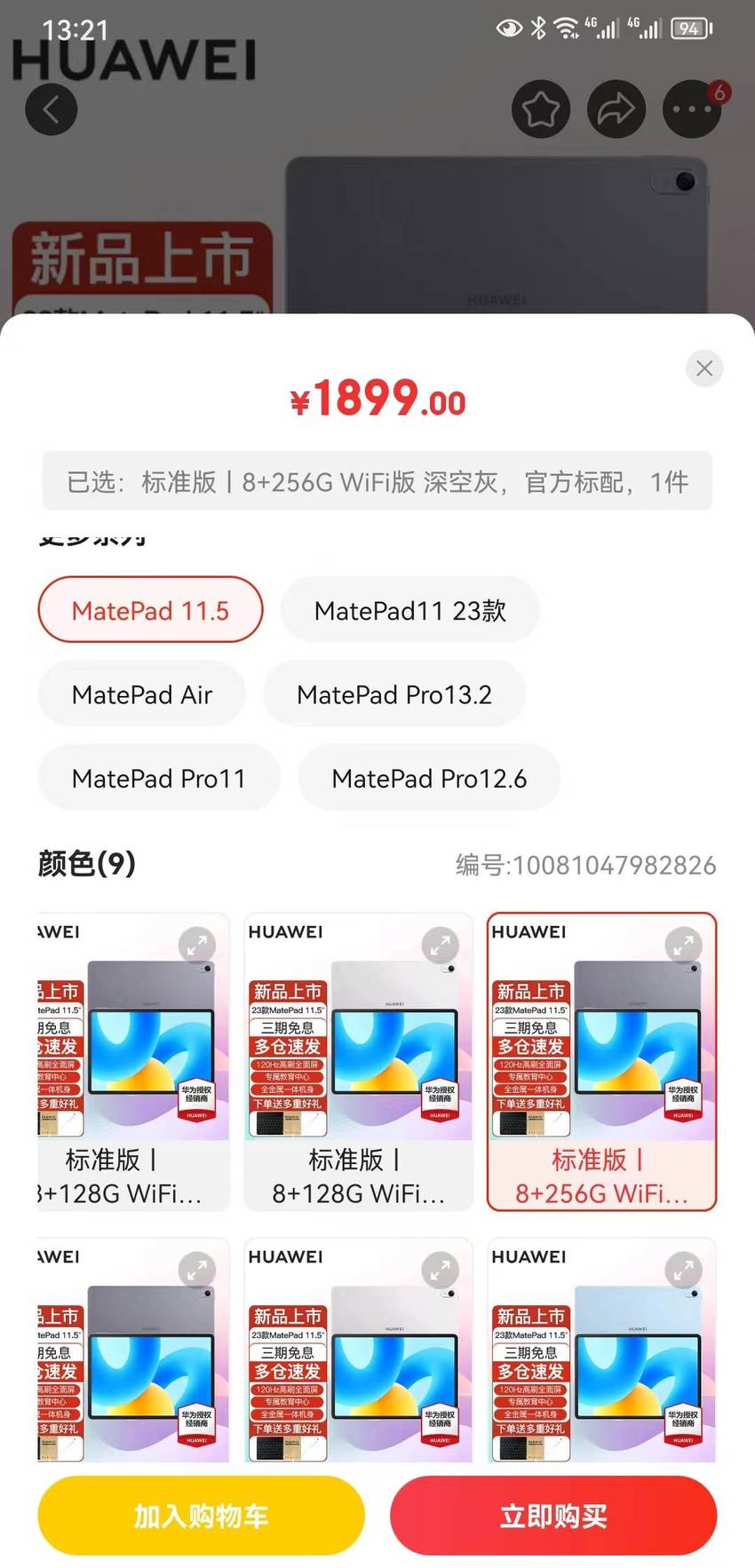Select the MatePad Air option
Viewport: 755px width, 1568px height.
click(142, 694)
